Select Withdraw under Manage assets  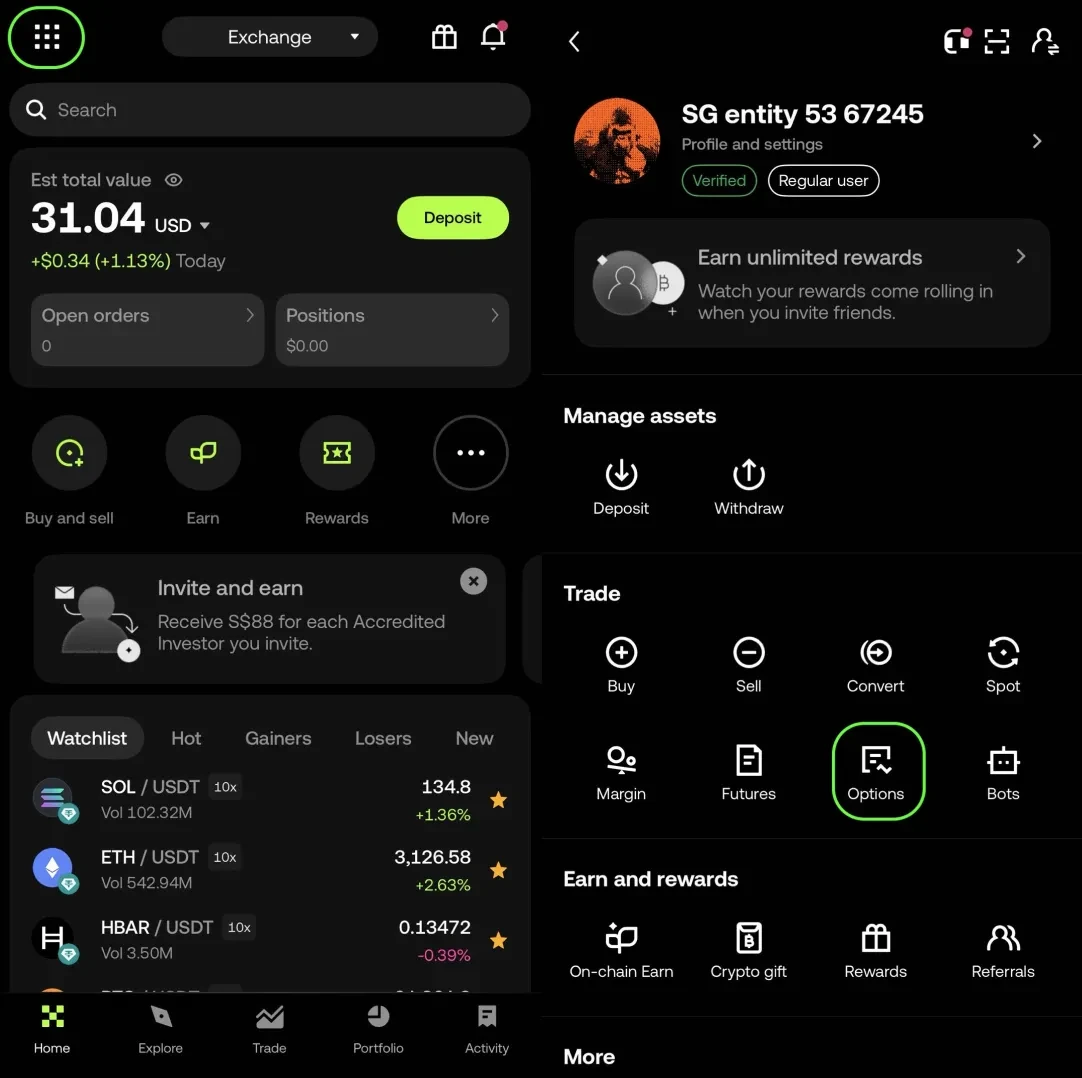click(748, 486)
